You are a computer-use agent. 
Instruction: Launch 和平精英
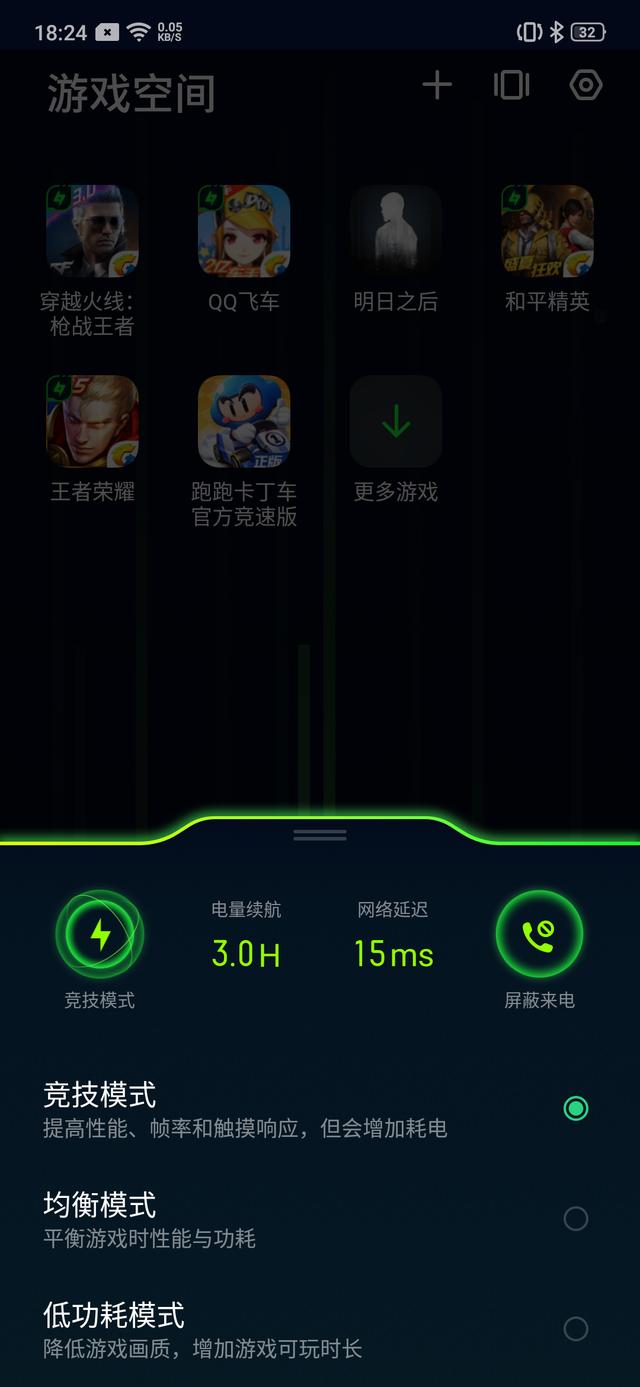[x=547, y=232]
